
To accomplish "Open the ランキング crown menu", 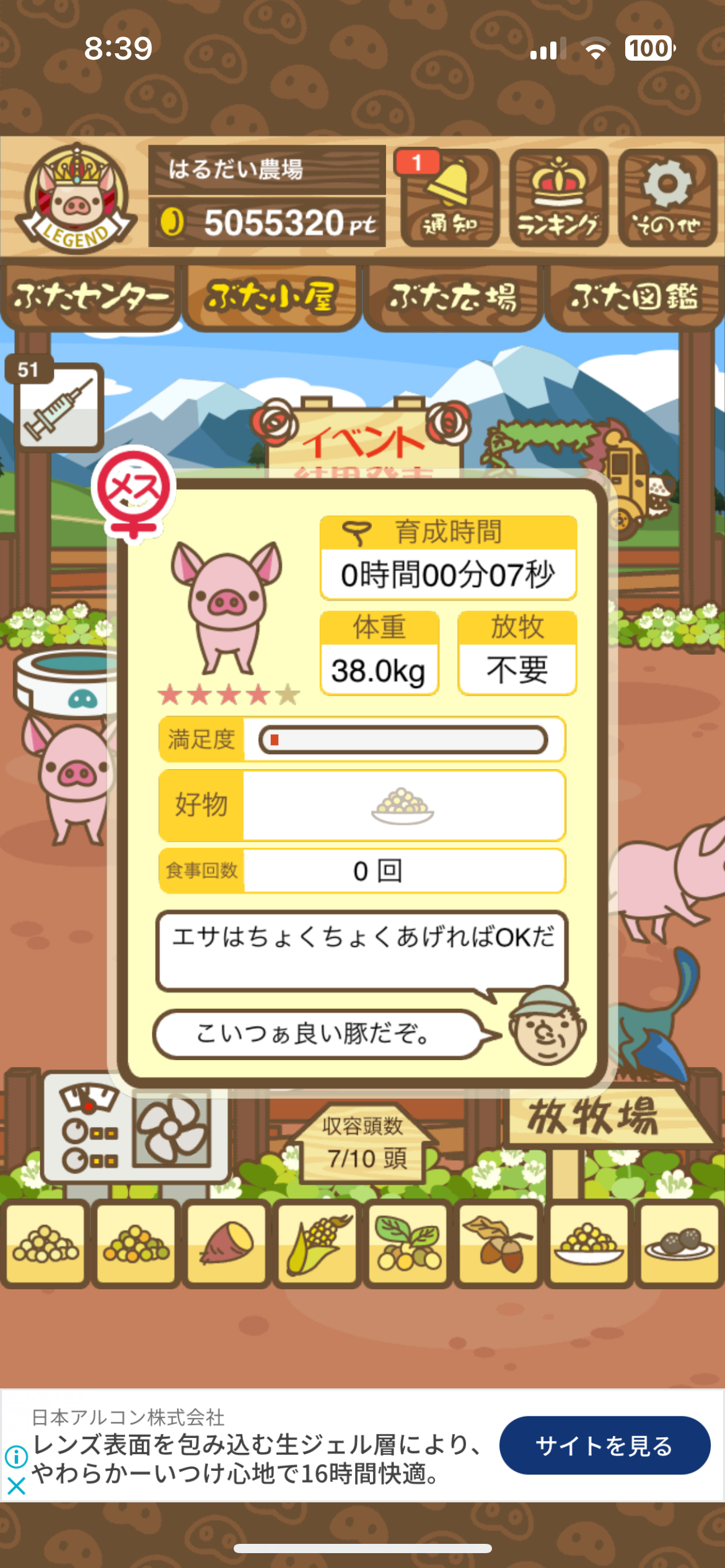I will (558, 198).
